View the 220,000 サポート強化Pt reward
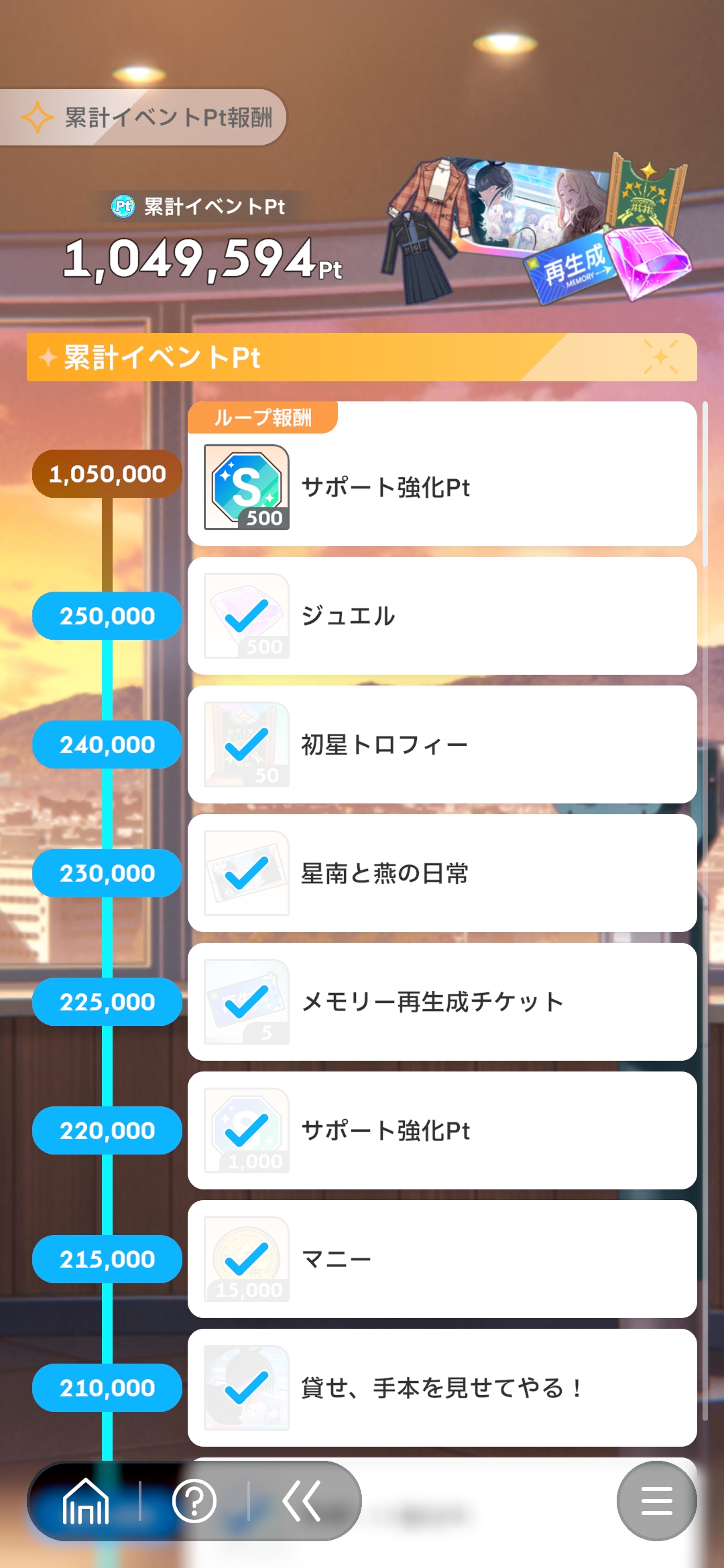The width and height of the screenshot is (724, 1568). pyautogui.click(x=247, y=1130)
